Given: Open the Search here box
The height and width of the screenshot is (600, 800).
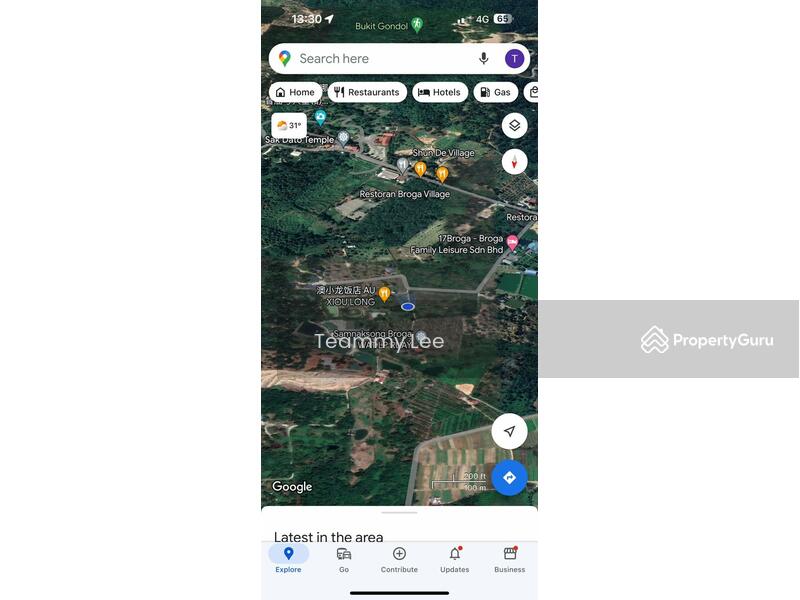Looking at the screenshot, I should (380, 59).
